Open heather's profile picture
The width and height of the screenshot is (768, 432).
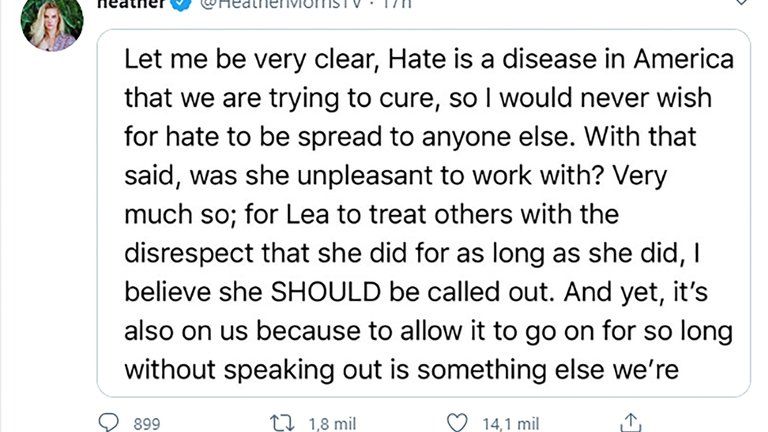[52, 24]
